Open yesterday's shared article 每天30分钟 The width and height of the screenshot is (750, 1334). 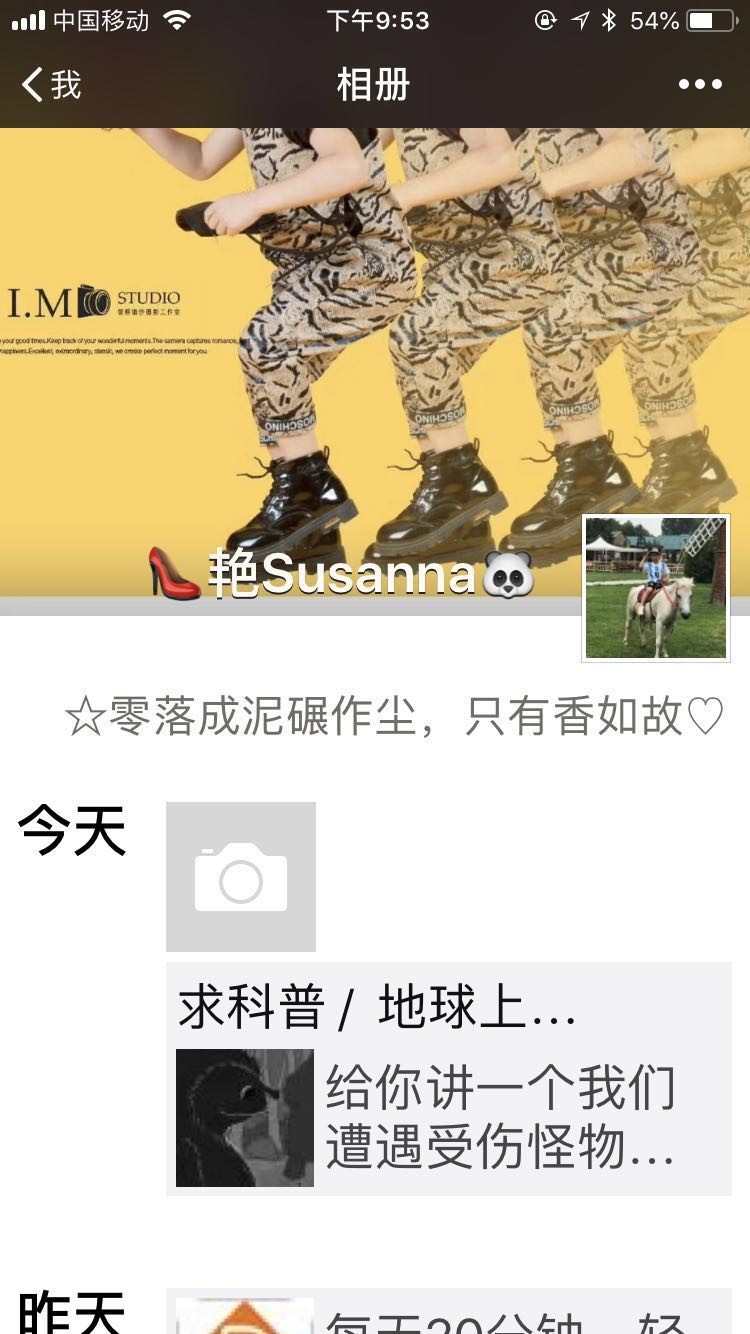coord(449,1315)
